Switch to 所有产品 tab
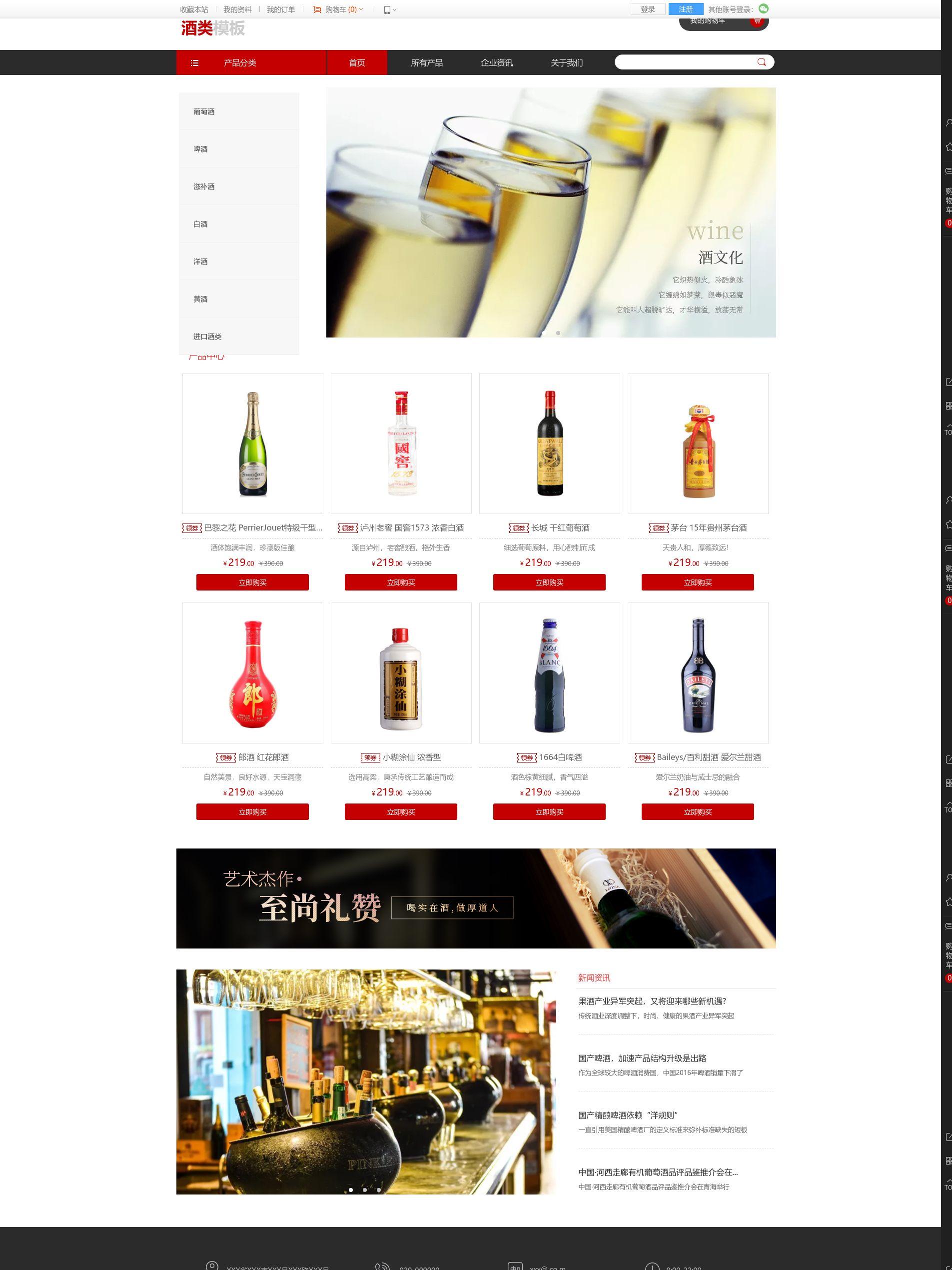Screen dimensions: 952x1270 (x=426, y=62)
